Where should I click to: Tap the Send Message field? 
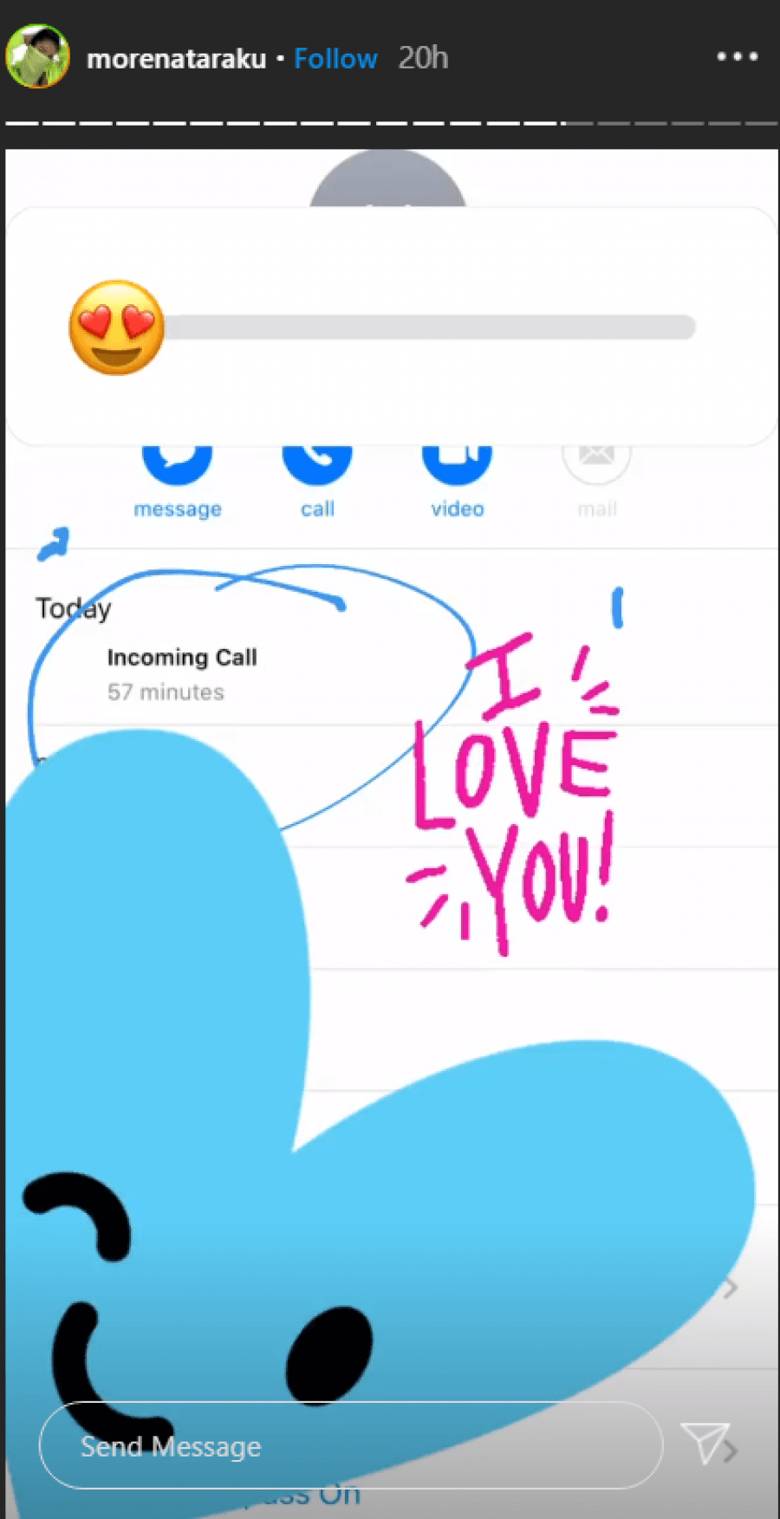tap(350, 1446)
